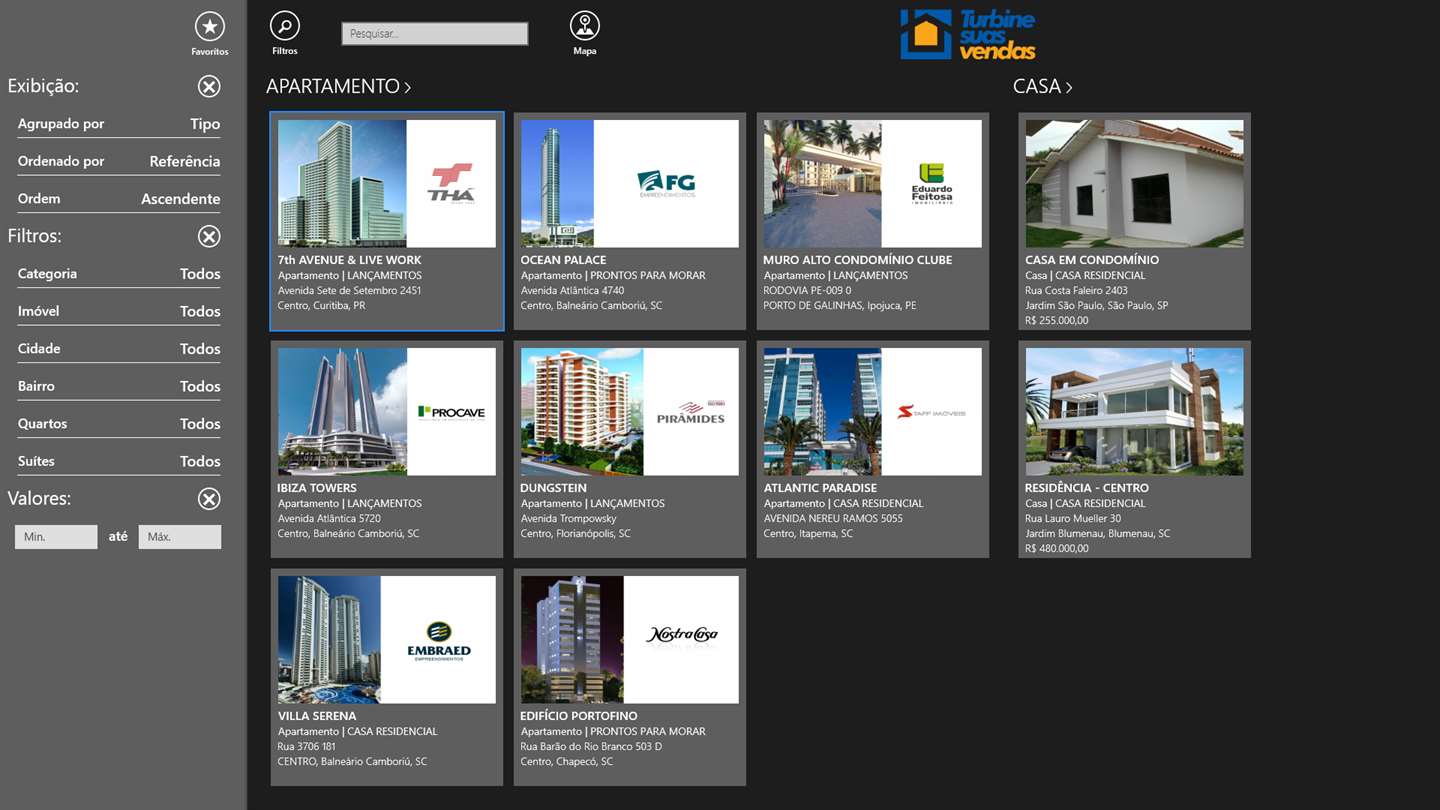Tap the Pesquisar search field

tap(434, 34)
